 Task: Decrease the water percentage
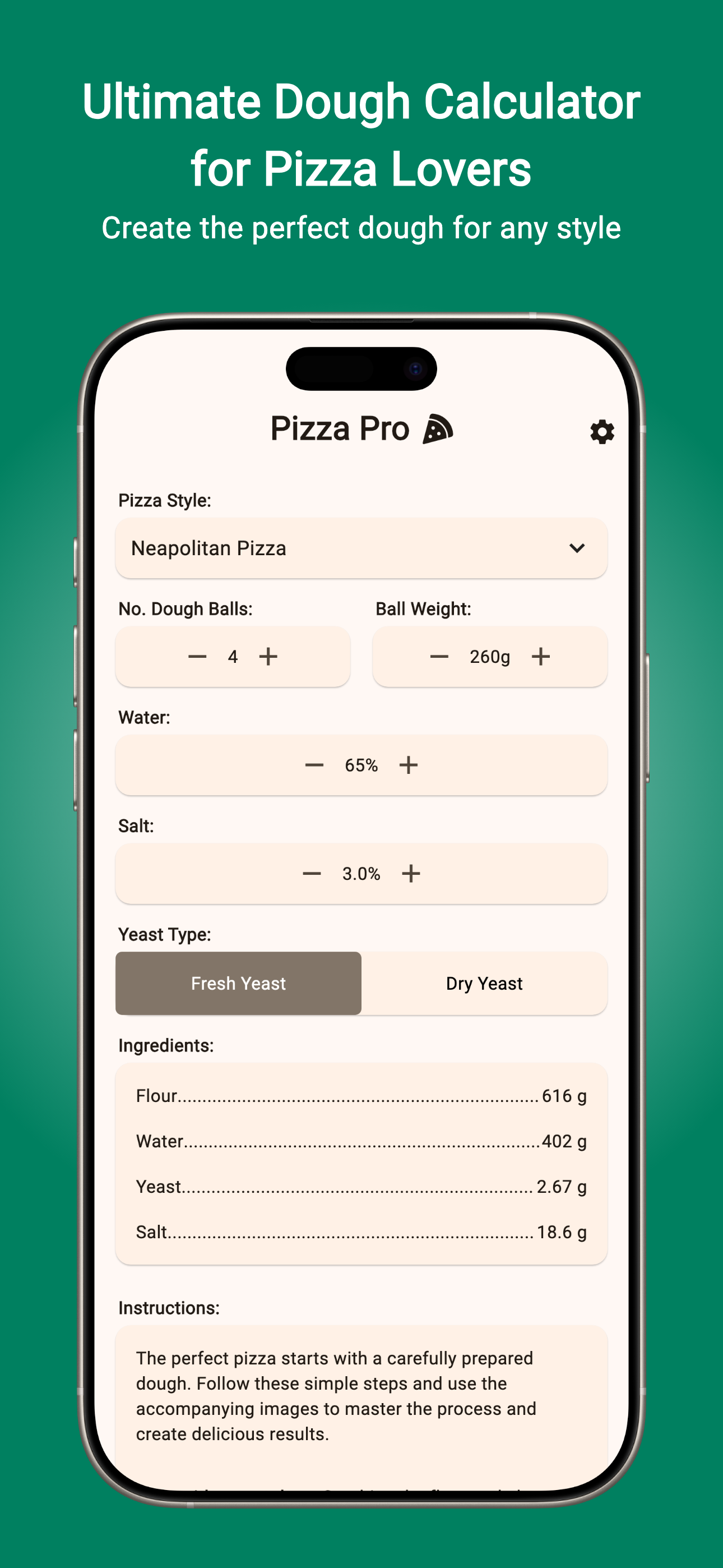coord(314,764)
